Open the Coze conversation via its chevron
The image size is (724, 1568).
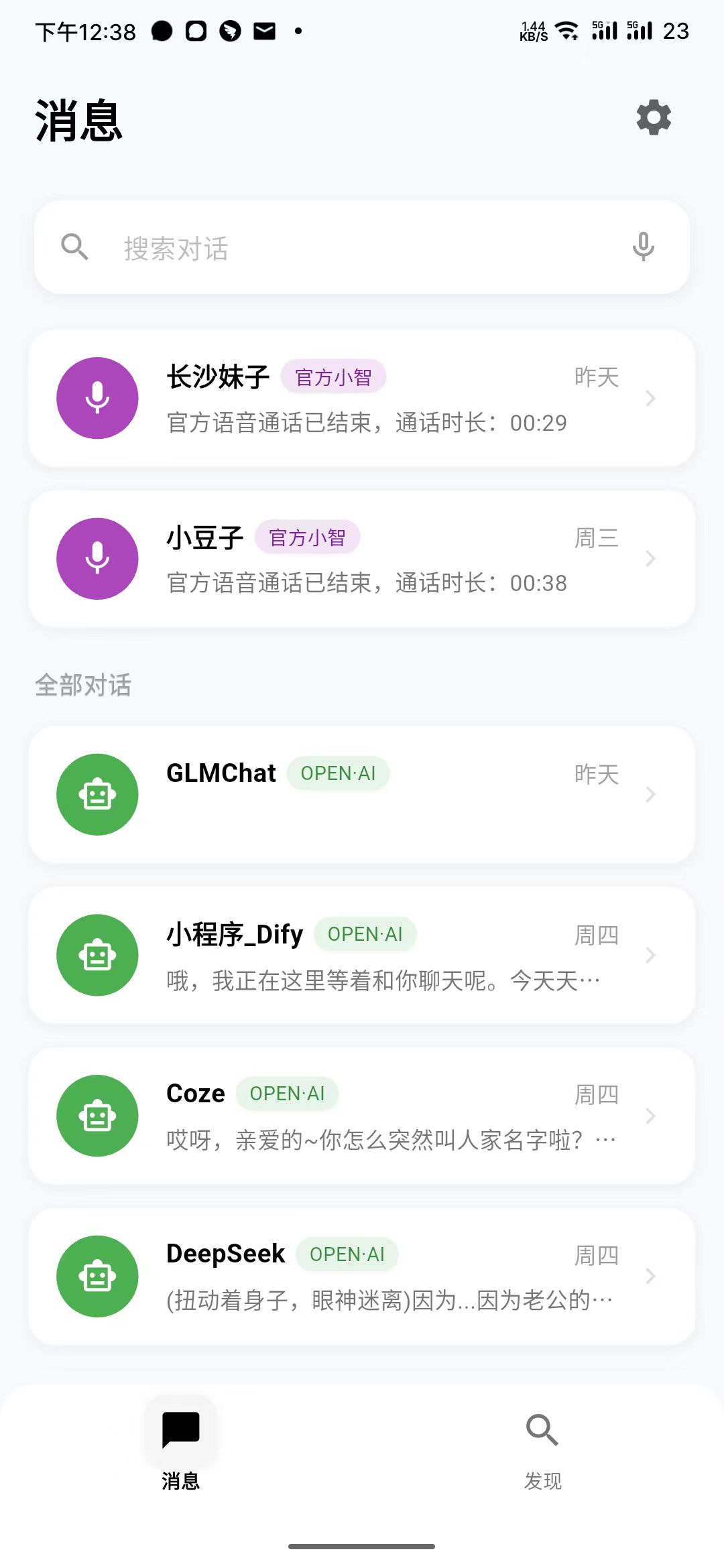pyautogui.click(x=650, y=1116)
